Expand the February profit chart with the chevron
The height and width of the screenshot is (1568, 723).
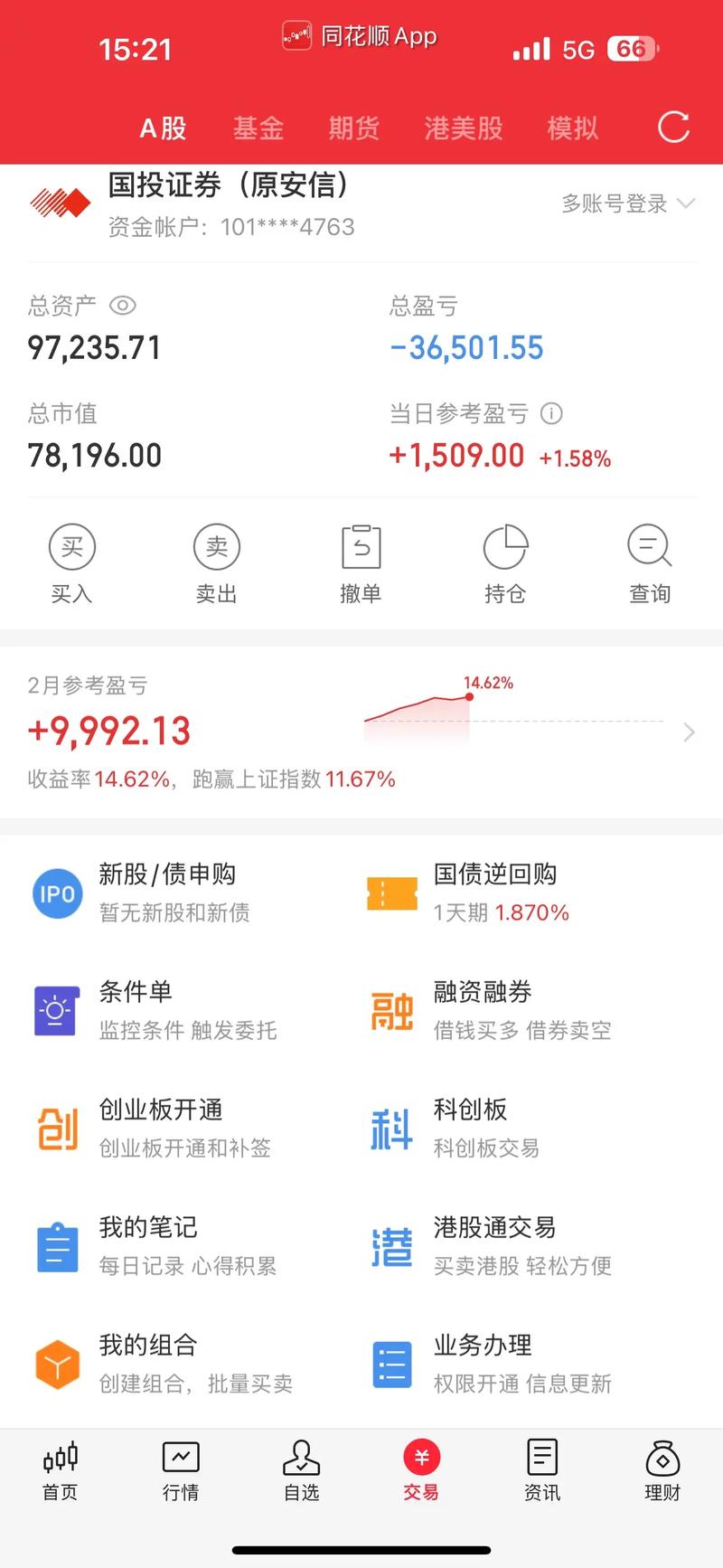[x=689, y=732]
